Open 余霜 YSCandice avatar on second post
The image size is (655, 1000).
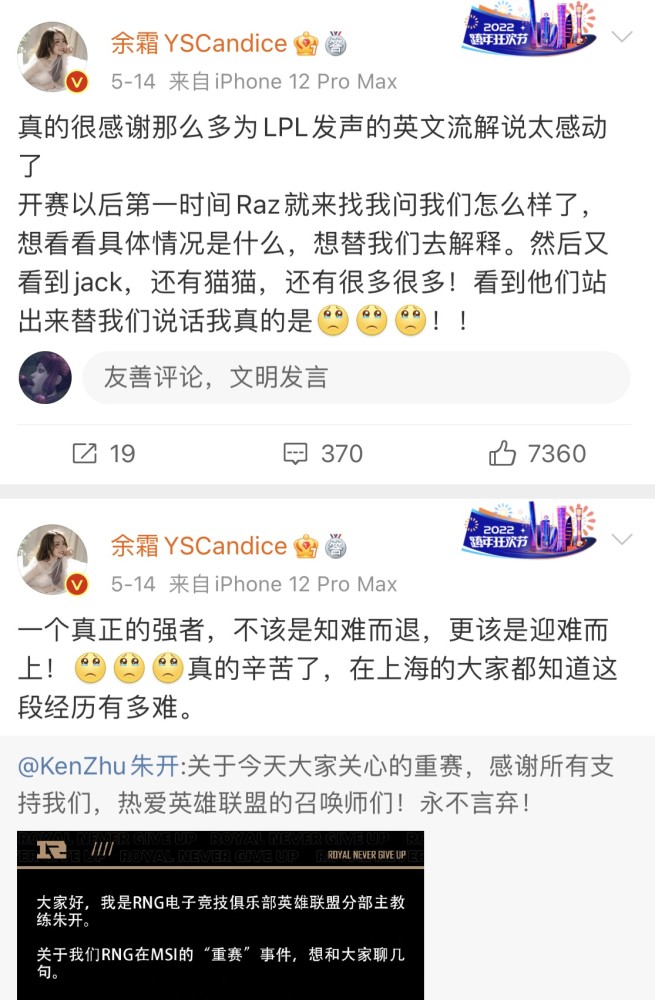tap(53, 560)
